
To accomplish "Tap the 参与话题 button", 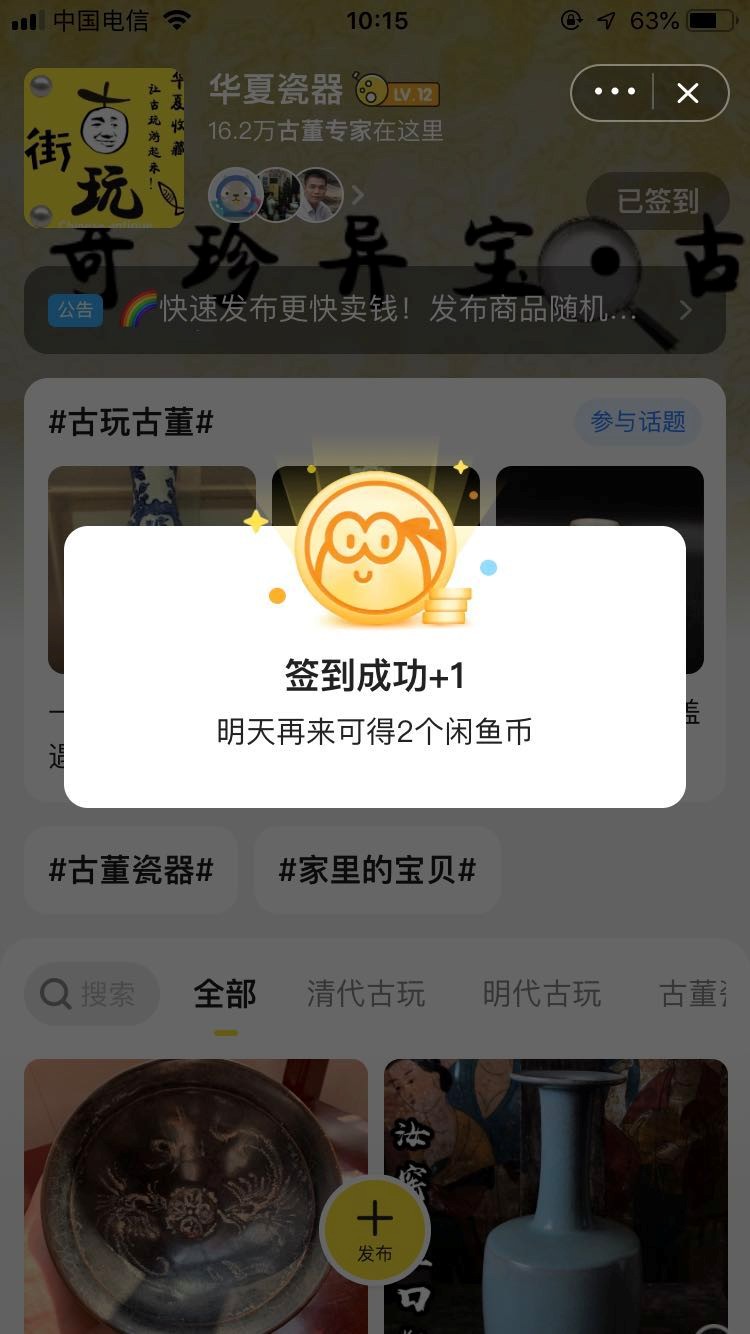I will tap(638, 422).
